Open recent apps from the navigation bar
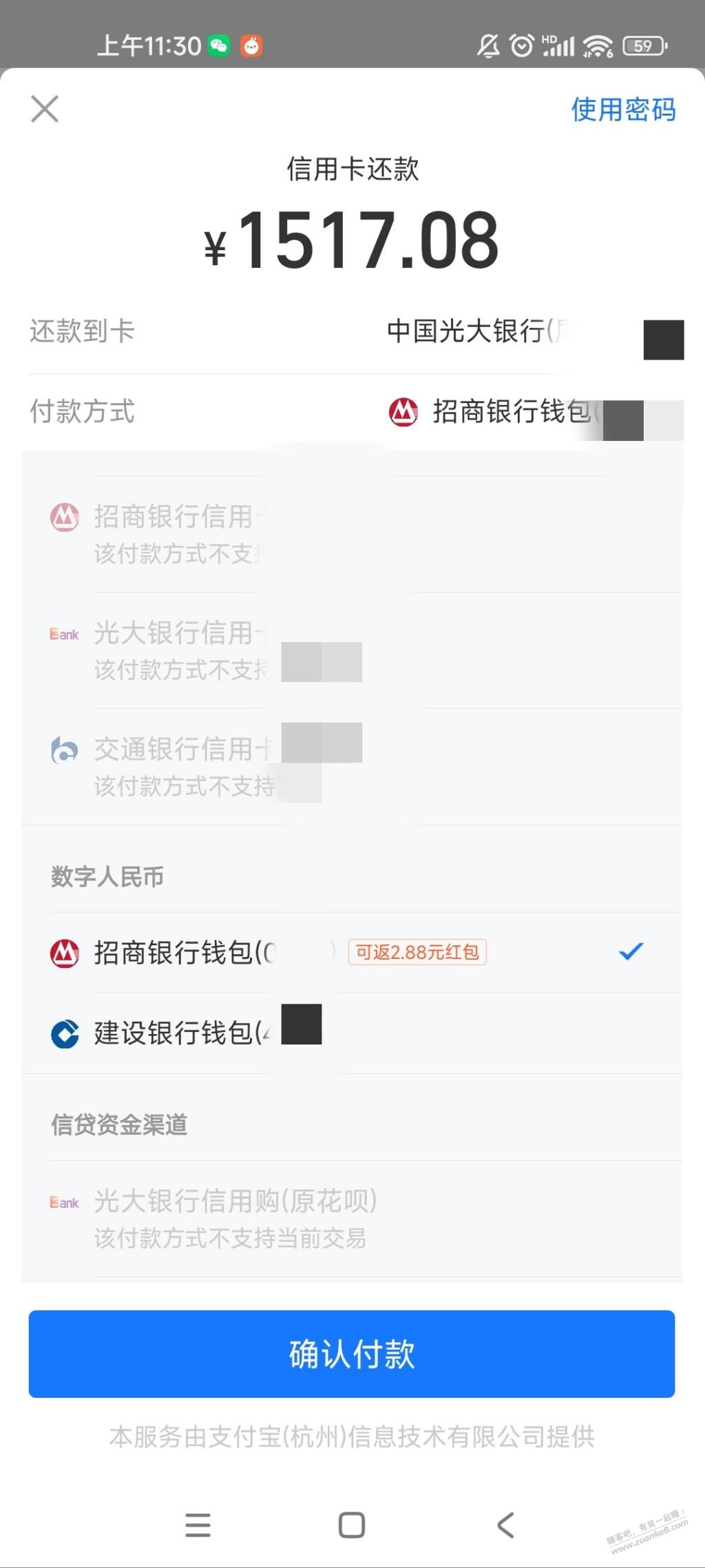Viewport: 705px width, 1568px height. point(198,1525)
